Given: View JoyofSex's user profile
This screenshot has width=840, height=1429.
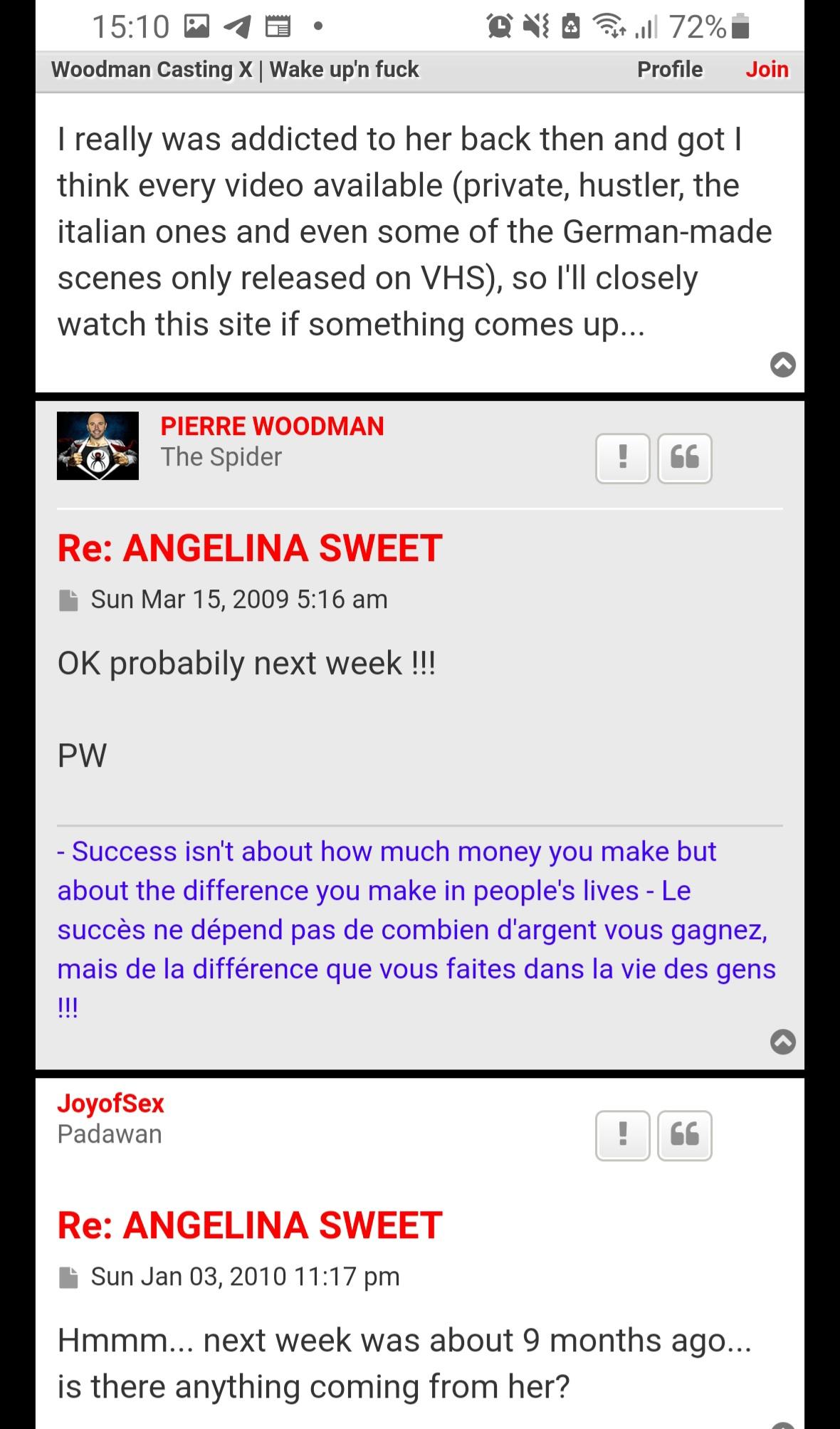Looking at the screenshot, I should tap(110, 1103).
